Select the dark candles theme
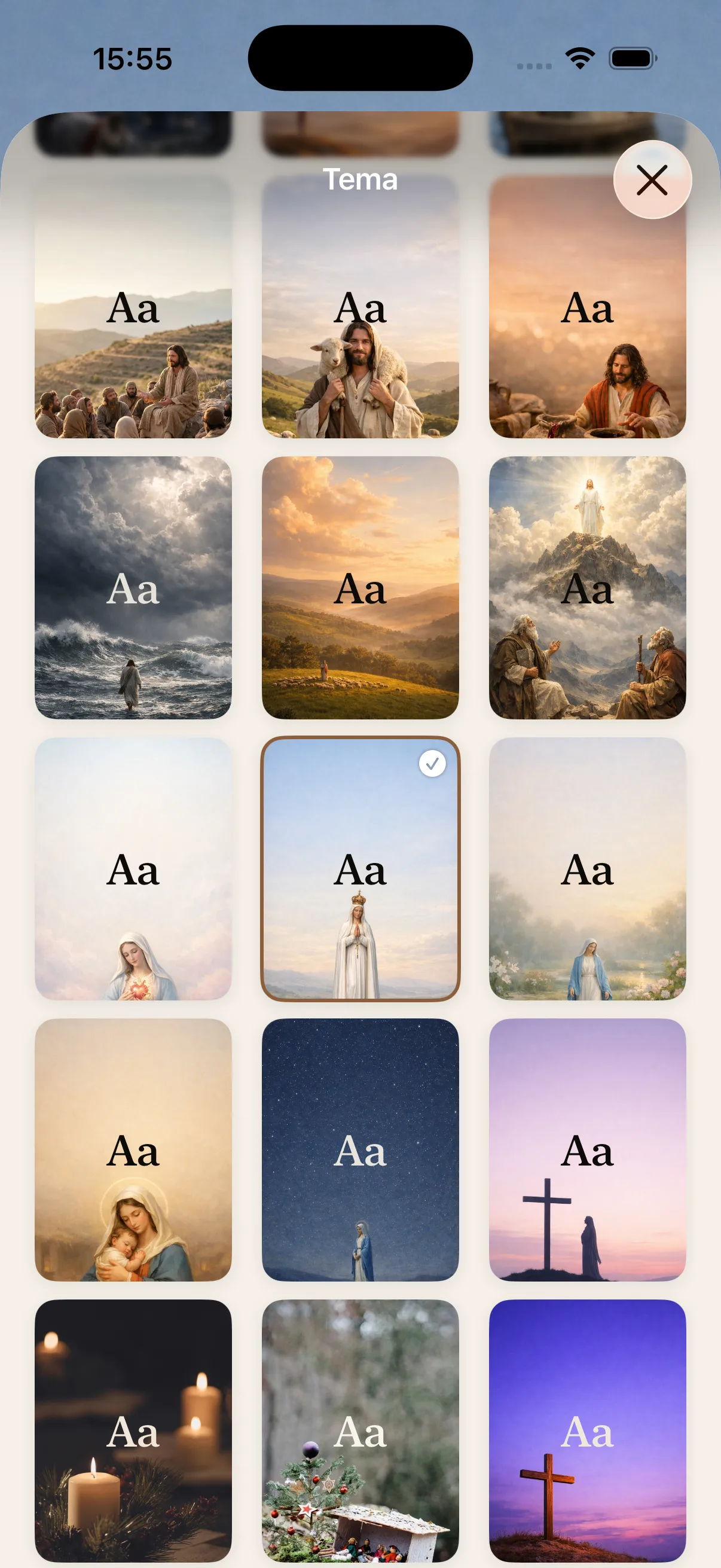Image resolution: width=721 pixels, height=1568 pixels. (133, 1430)
